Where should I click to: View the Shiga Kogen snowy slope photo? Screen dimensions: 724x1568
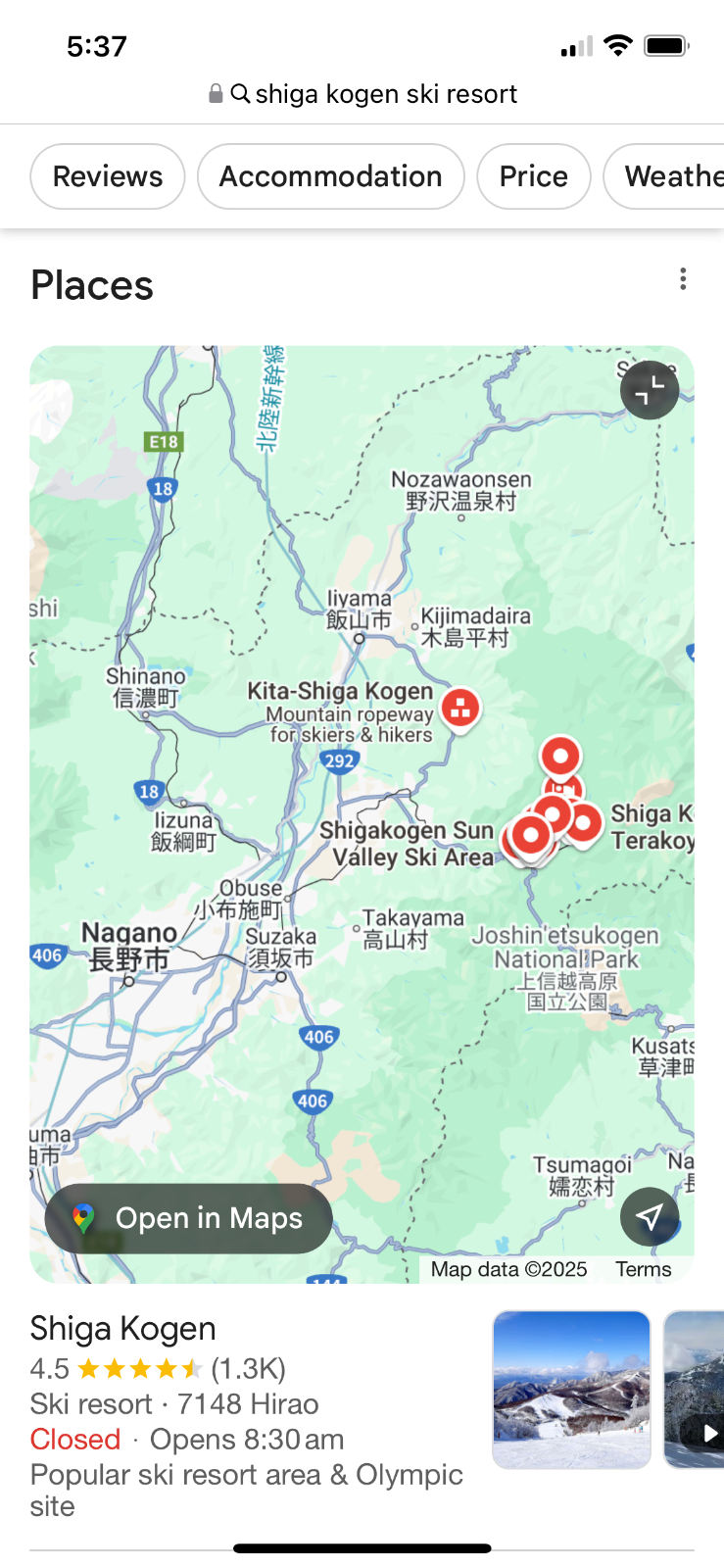pyautogui.click(x=571, y=1389)
